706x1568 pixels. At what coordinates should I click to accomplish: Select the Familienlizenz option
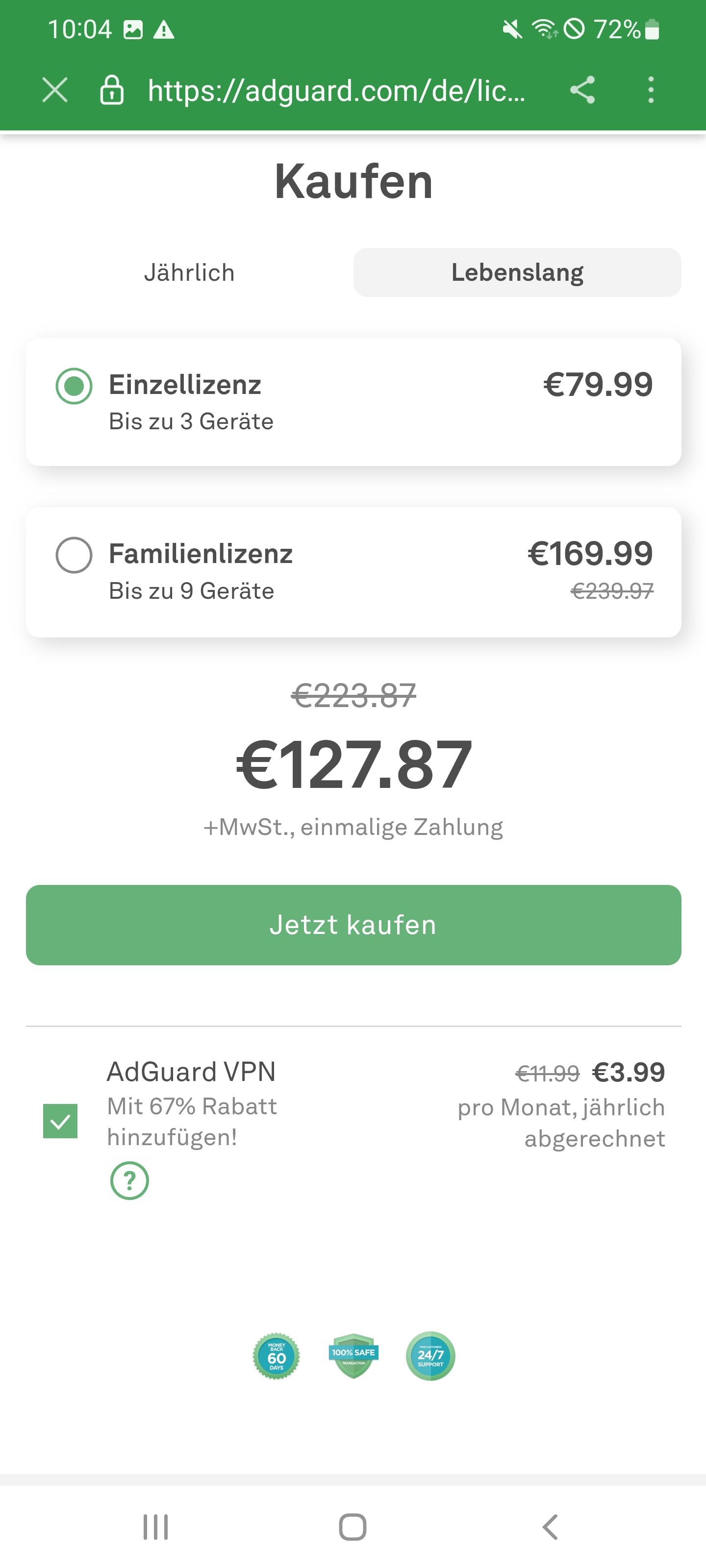coord(353,572)
